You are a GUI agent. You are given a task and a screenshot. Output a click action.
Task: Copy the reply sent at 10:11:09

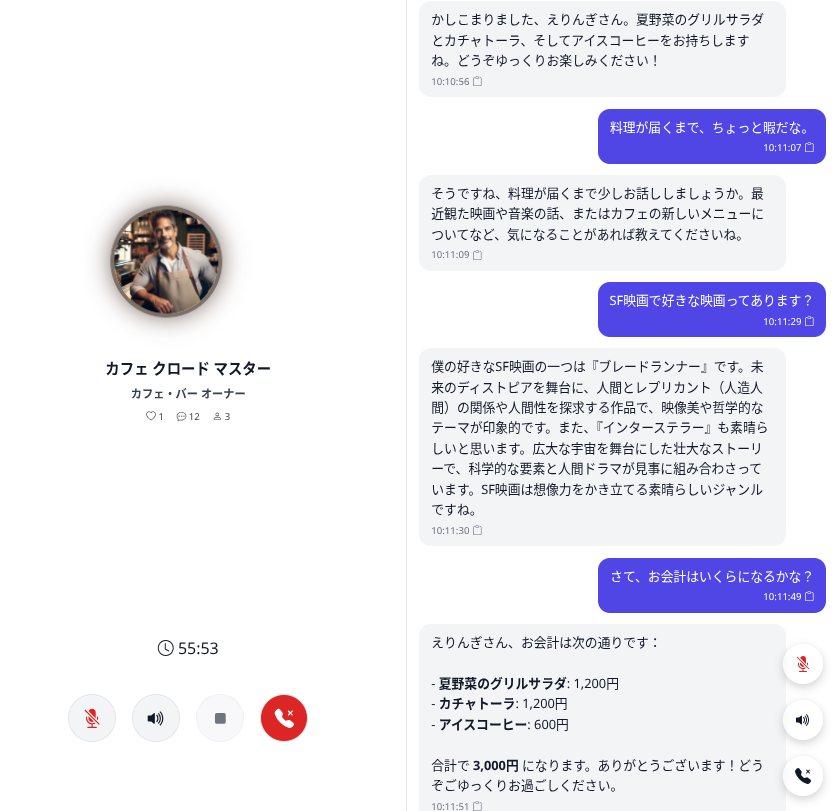[478, 255]
